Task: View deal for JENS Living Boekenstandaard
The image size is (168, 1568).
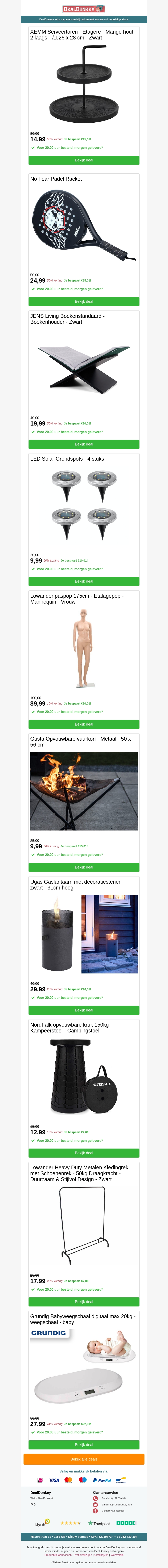Action: point(84,444)
